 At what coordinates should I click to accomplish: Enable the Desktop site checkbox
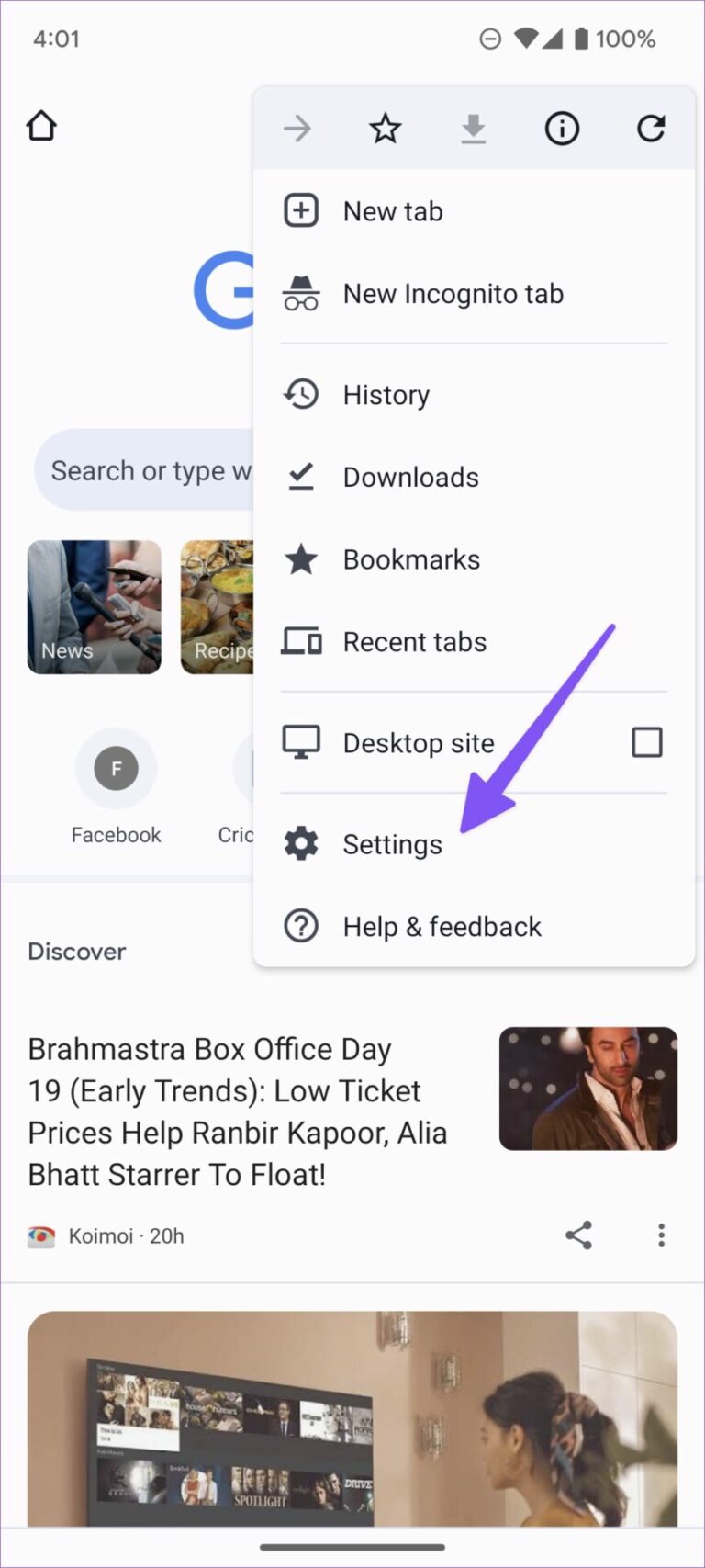tap(647, 742)
